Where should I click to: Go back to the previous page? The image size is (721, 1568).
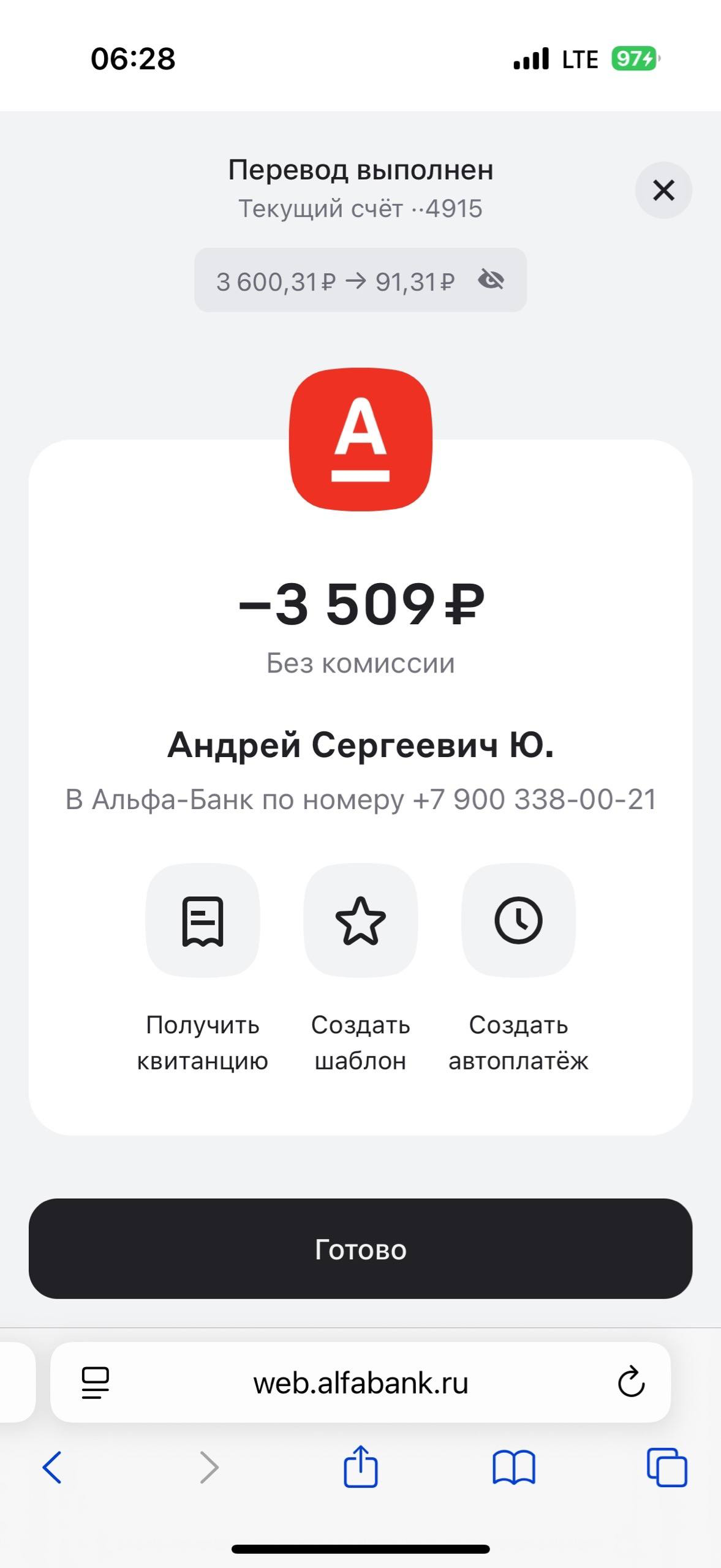[52, 1467]
